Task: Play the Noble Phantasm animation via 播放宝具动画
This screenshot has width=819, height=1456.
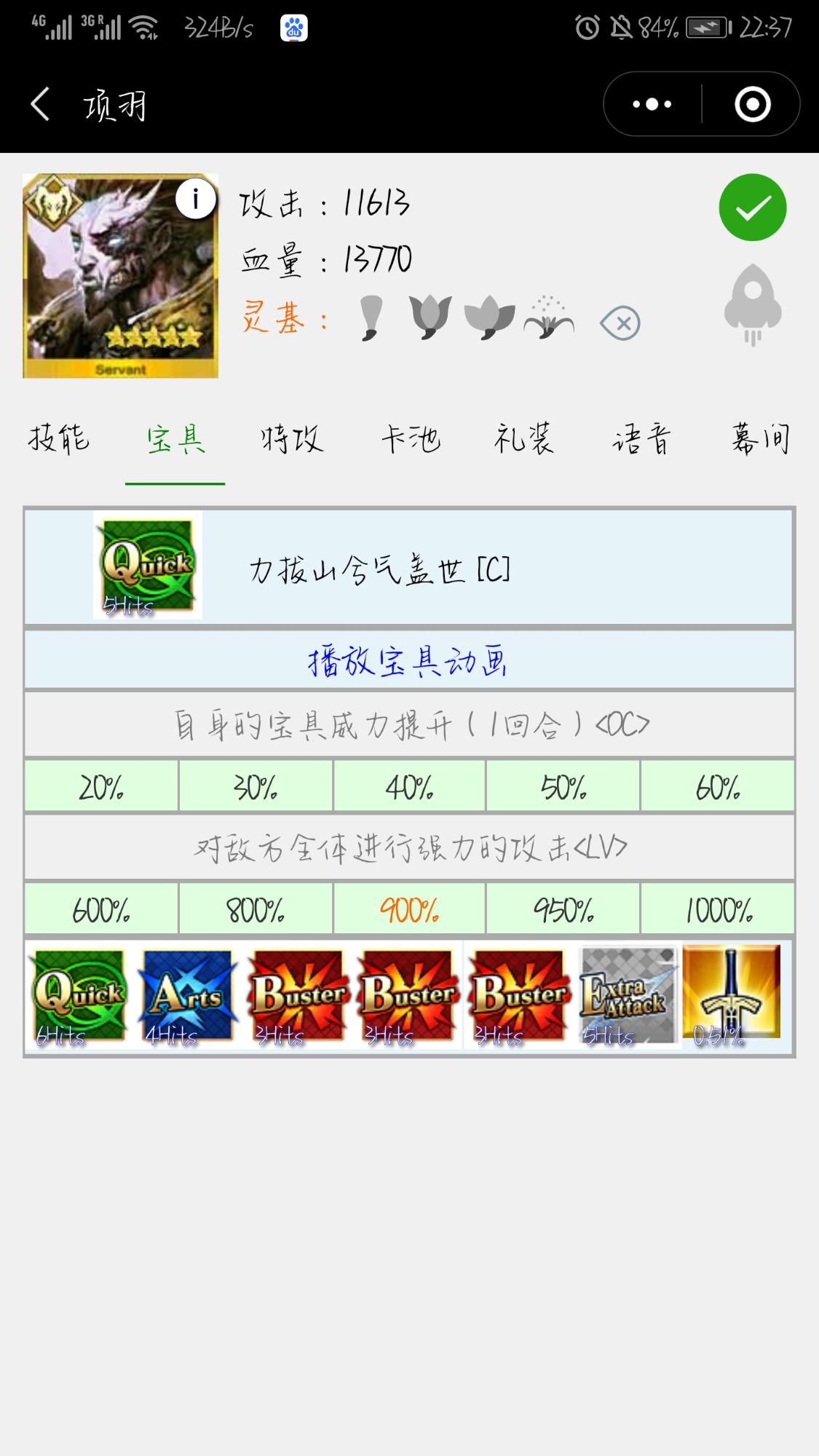Action: (x=408, y=661)
